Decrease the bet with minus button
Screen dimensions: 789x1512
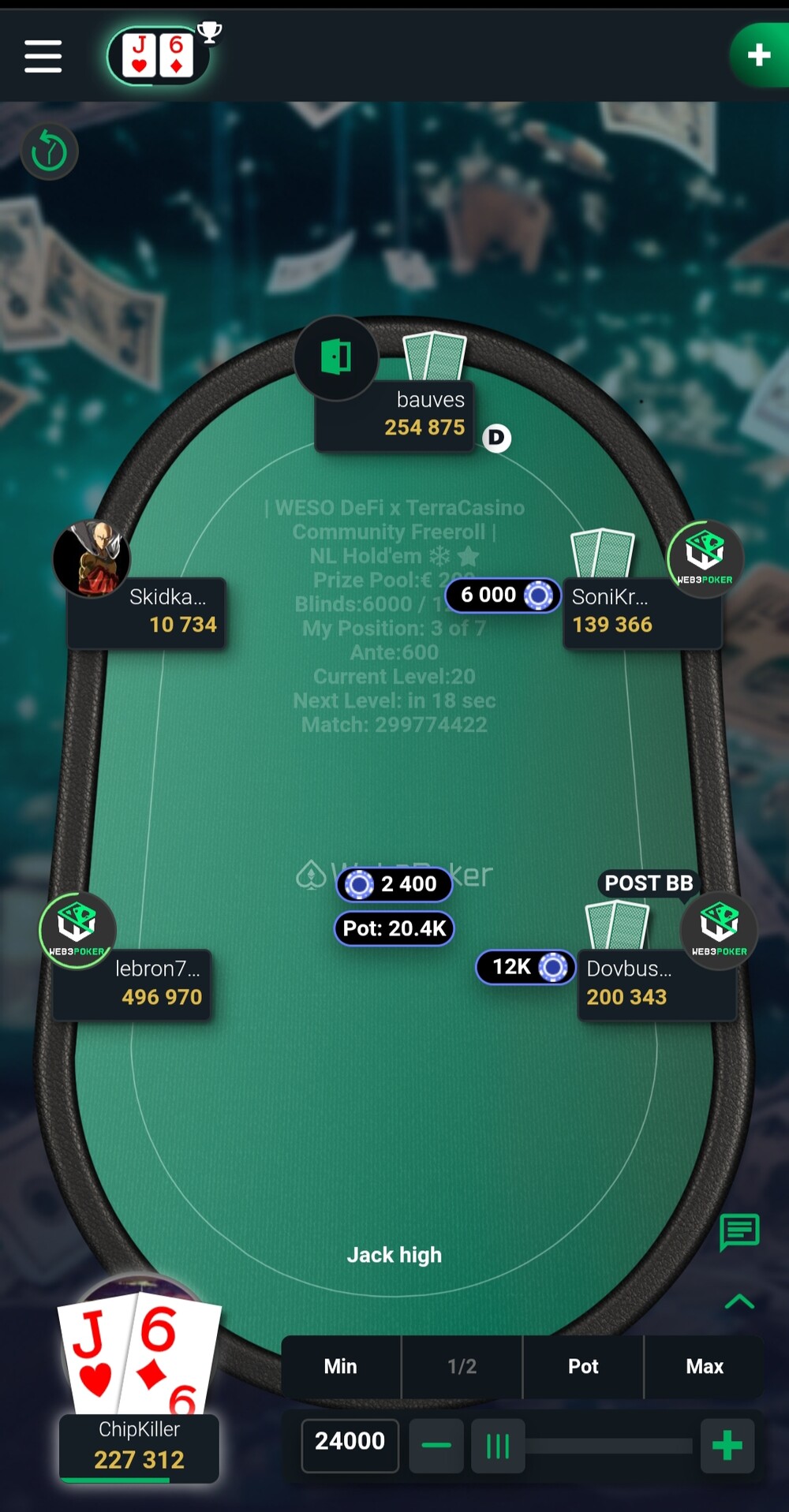[x=436, y=1445]
